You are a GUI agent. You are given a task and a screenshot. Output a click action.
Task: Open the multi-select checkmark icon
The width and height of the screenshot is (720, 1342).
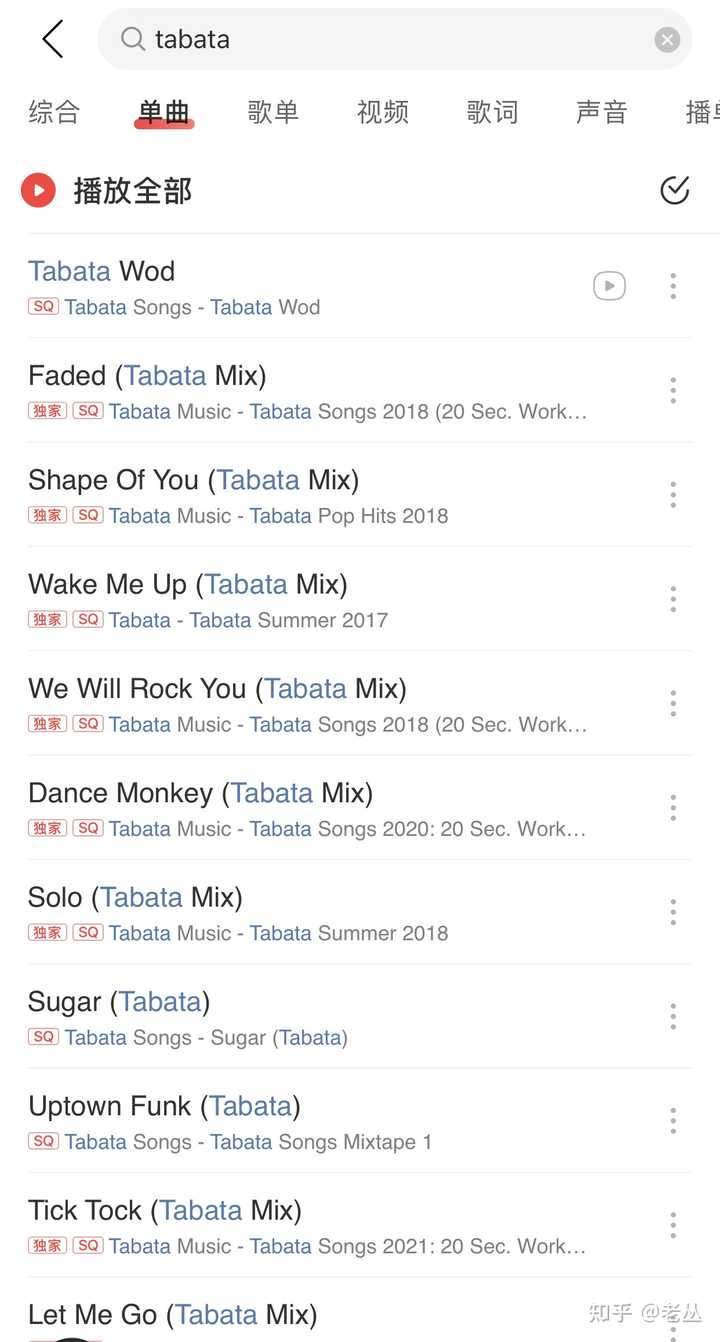[x=675, y=190]
